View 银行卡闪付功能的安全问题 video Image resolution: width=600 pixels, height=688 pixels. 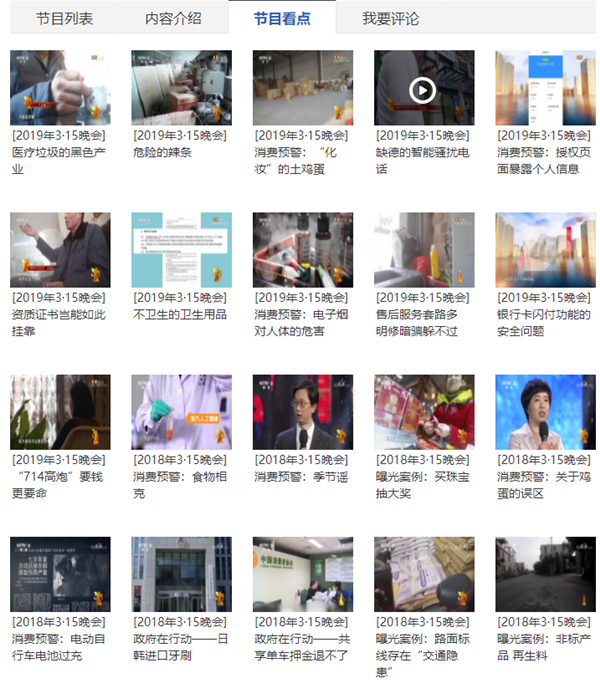545,250
